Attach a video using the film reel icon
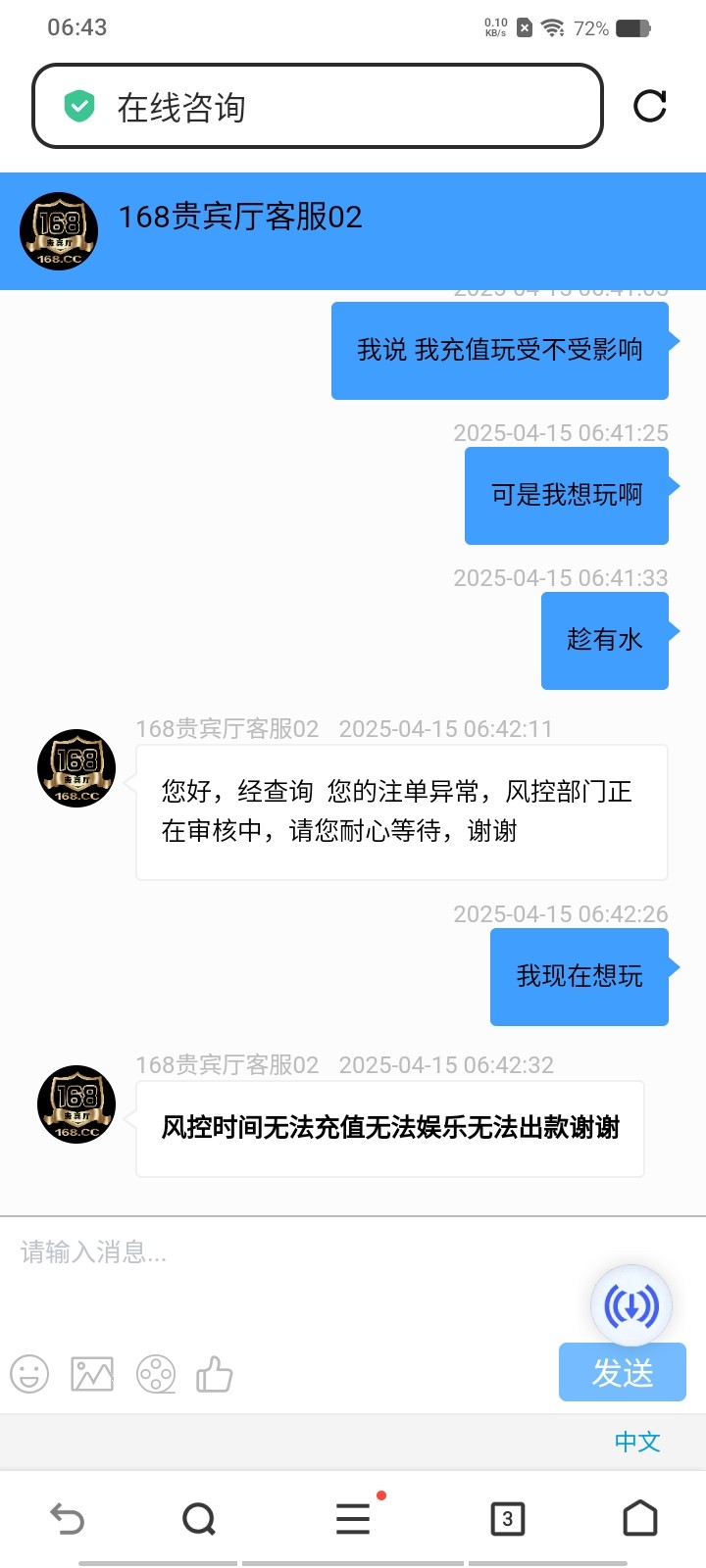Image resolution: width=706 pixels, height=1568 pixels. point(156,1374)
